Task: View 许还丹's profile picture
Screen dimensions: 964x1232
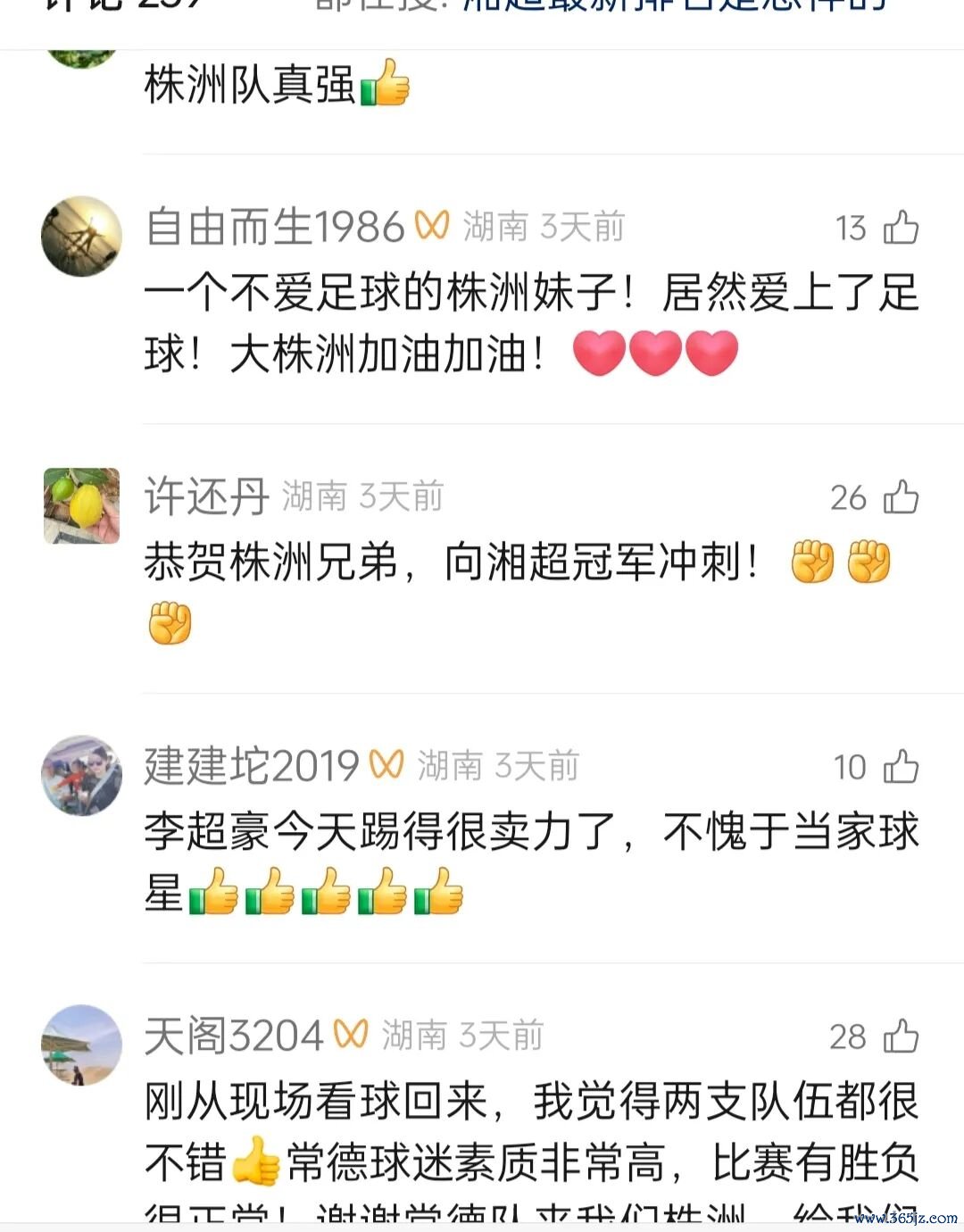Action: click(x=81, y=506)
